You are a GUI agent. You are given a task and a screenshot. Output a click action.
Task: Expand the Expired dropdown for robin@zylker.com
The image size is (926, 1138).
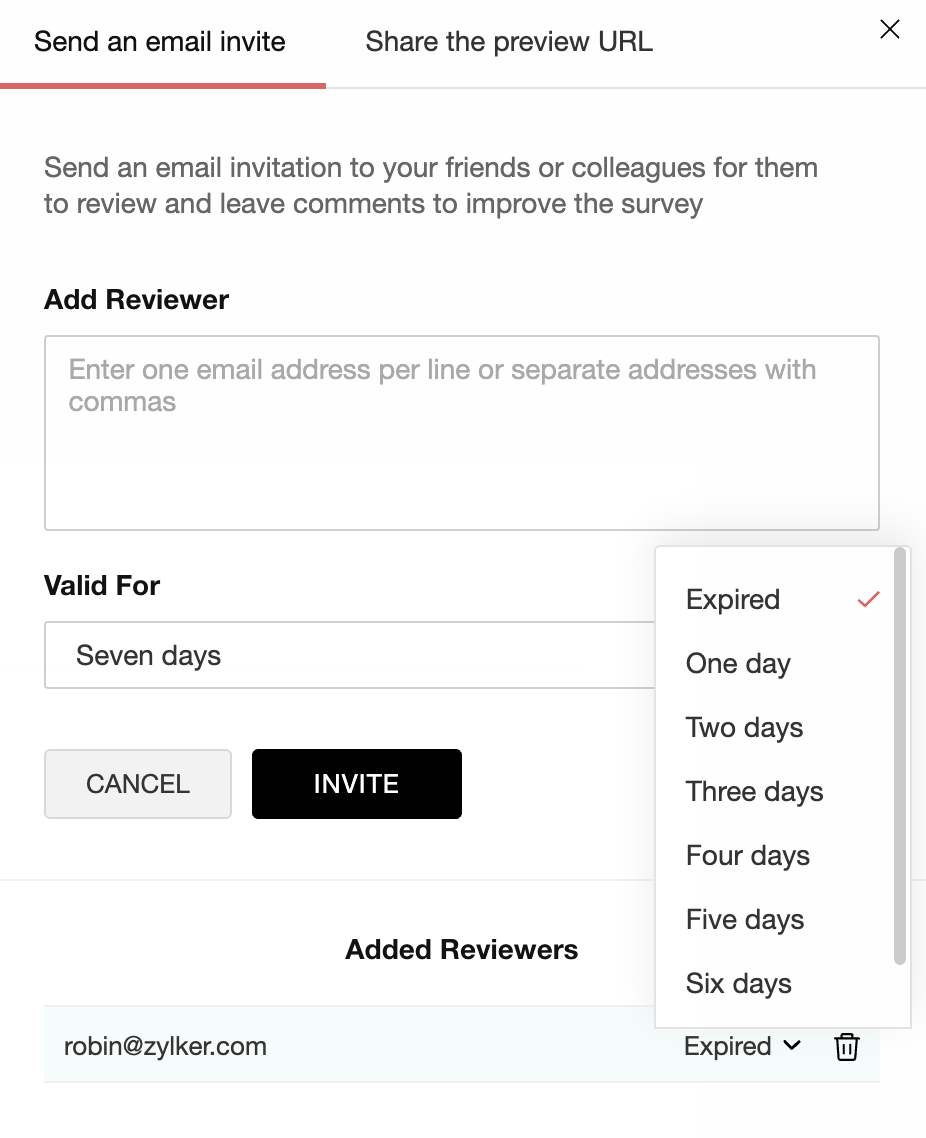(742, 1047)
